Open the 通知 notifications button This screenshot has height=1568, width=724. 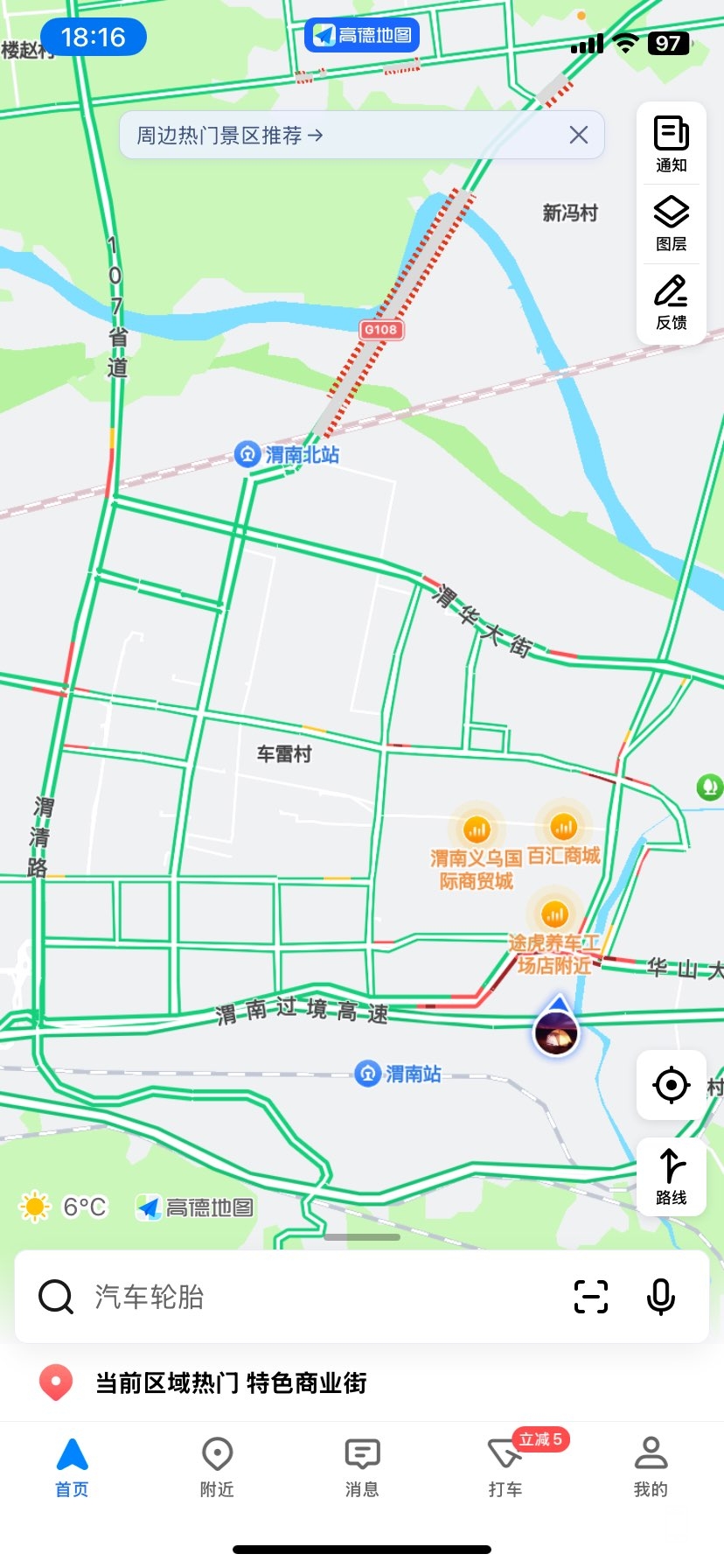(671, 144)
